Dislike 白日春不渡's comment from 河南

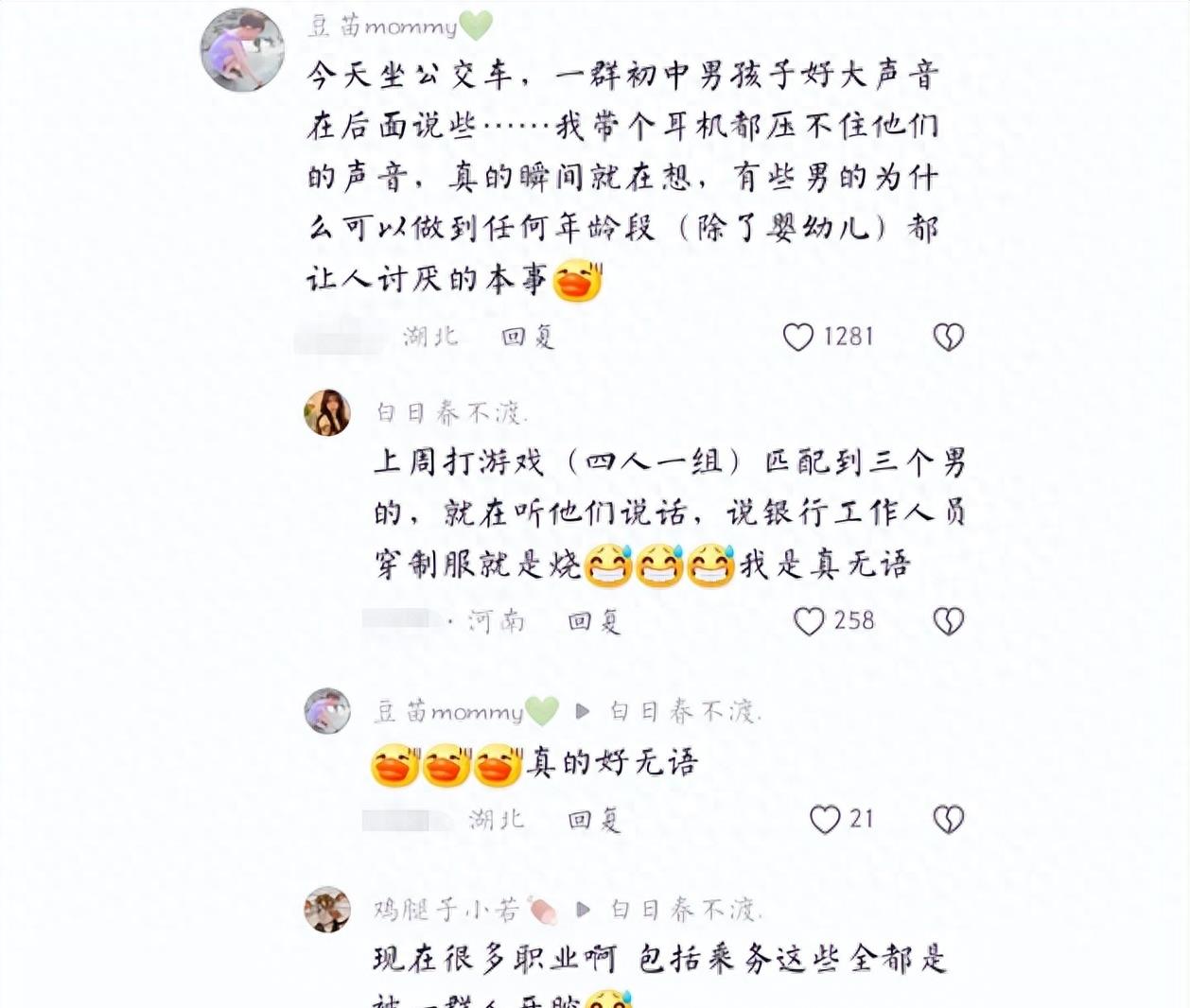pos(949,621)
